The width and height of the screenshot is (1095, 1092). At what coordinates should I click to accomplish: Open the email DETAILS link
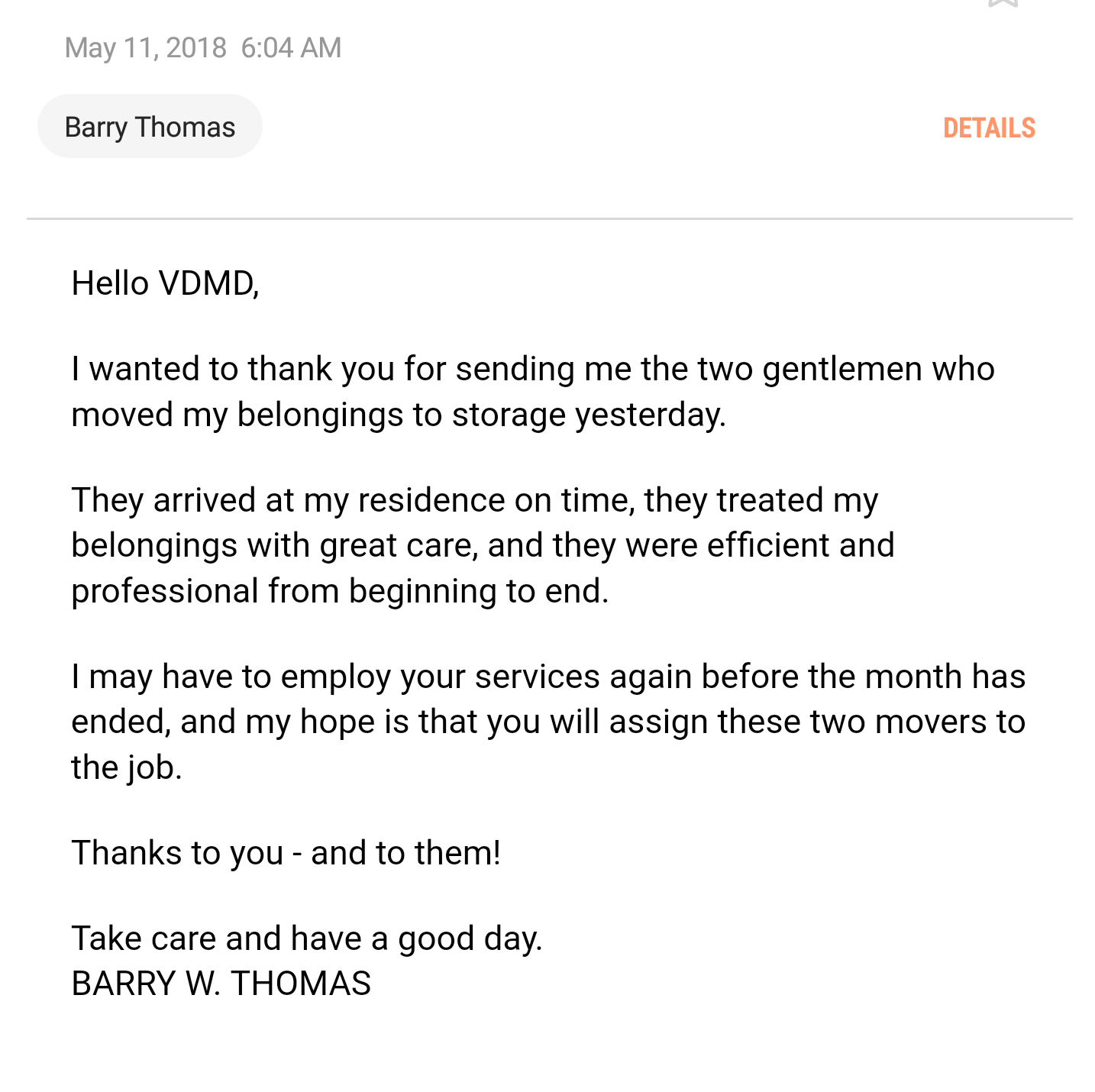pyautogui.click(x=988, y=128)
